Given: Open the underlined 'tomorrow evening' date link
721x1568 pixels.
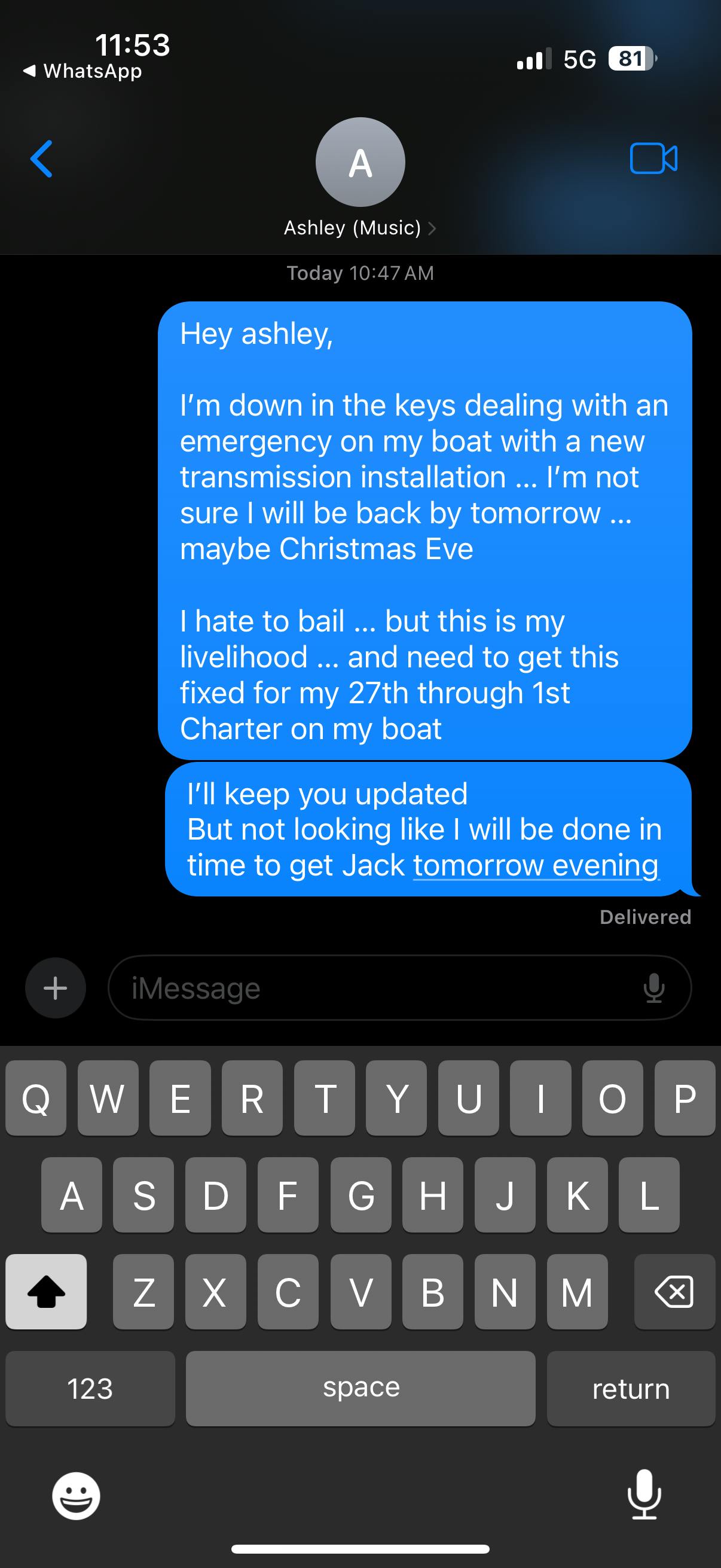Looking at the screenshot, I should coord(536,865).
